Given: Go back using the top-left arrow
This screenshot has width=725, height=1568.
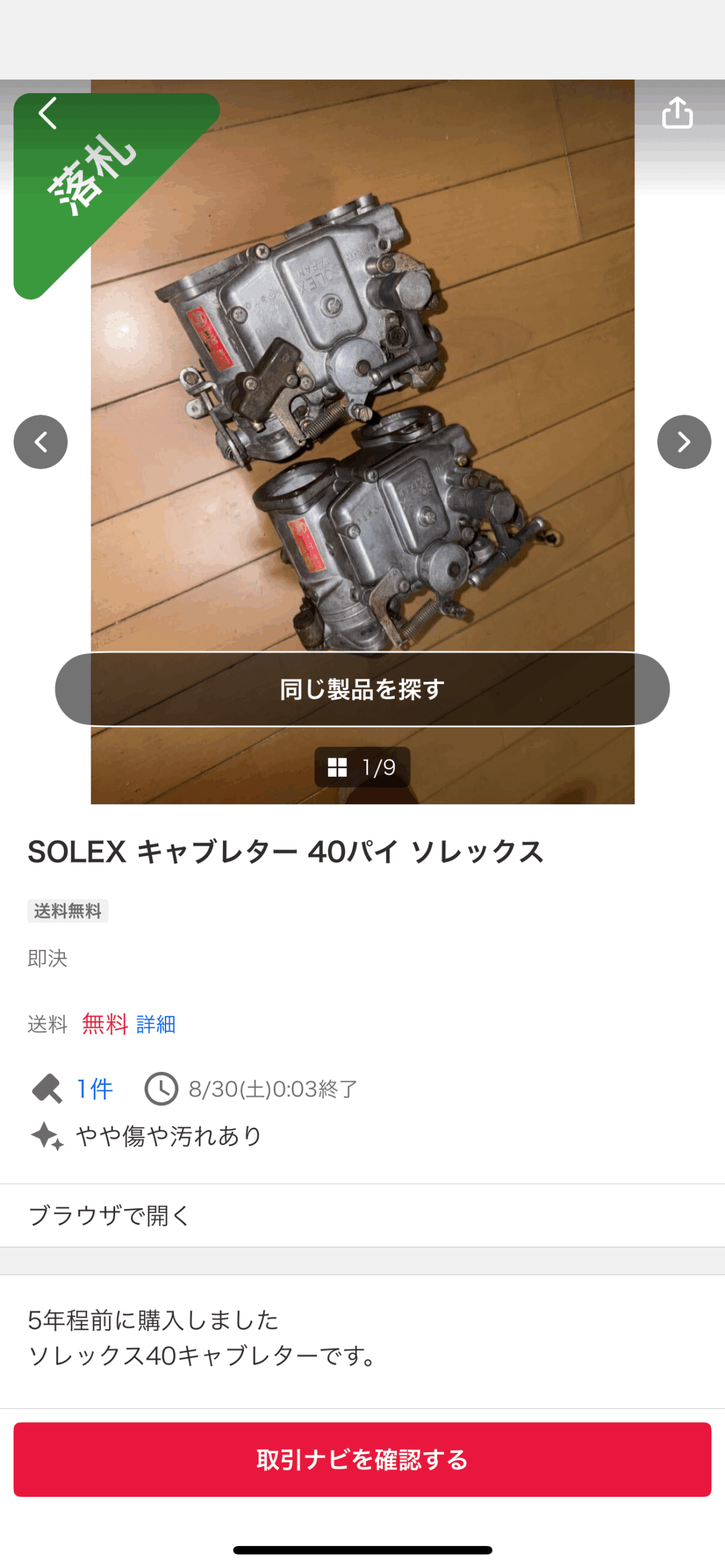Looking at the screenshot, I should [48, 113].
